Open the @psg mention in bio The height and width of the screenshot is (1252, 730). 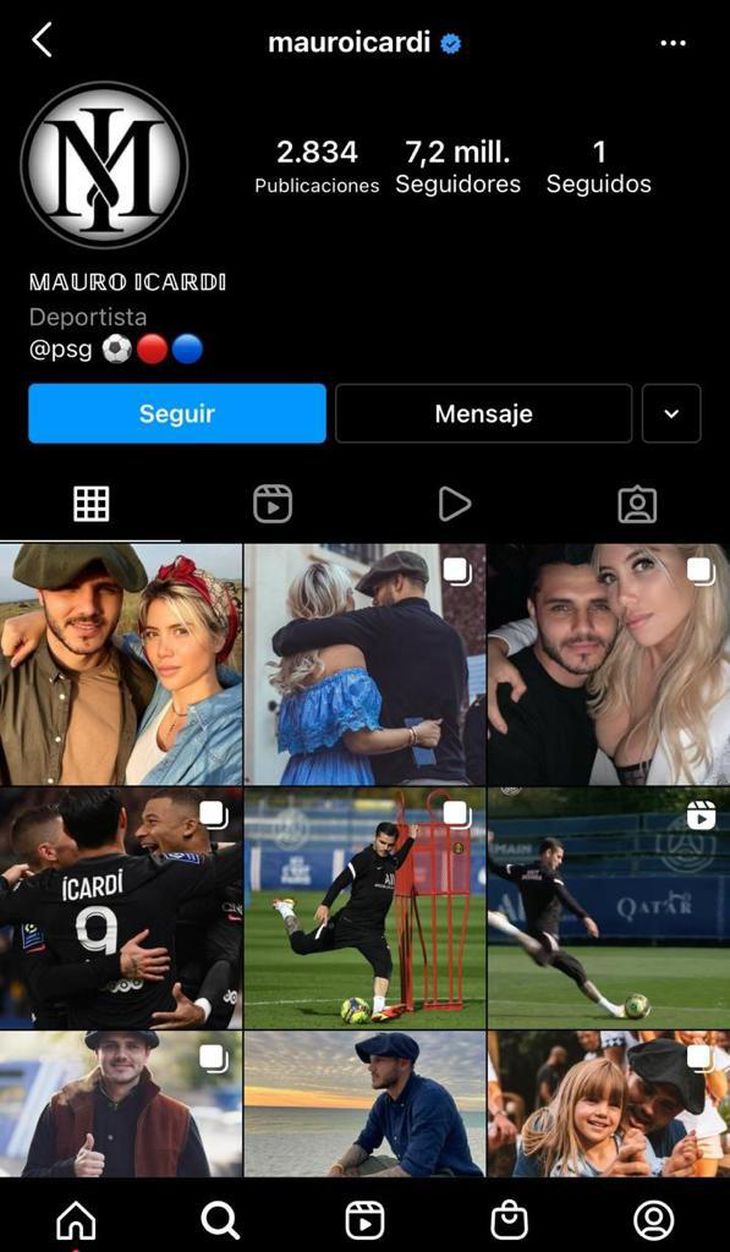tap(61, 349)
